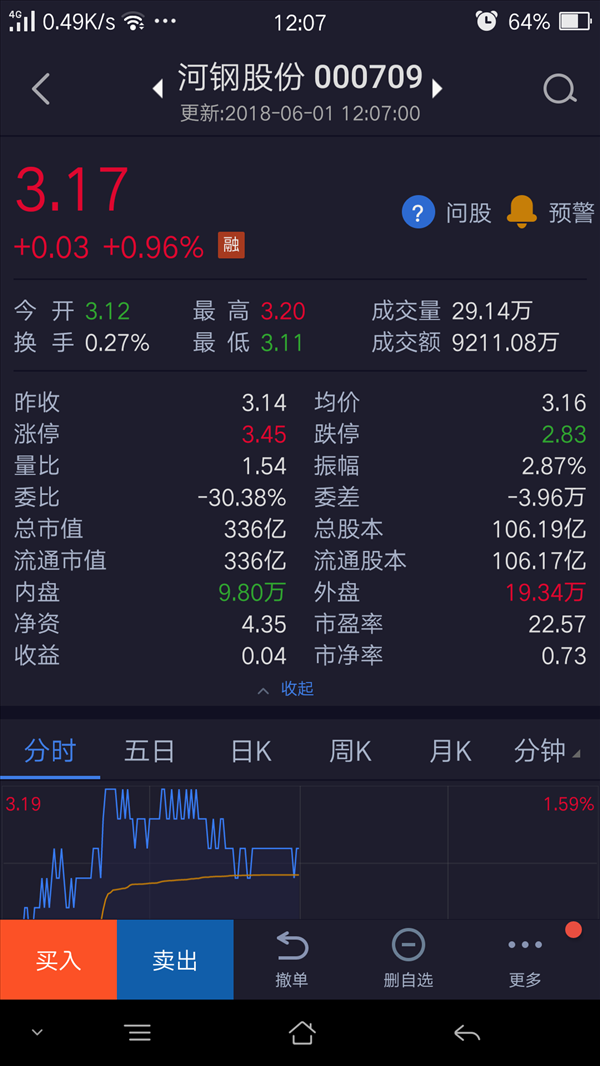The height and width of the screenshot is (1066, 600).
Task: Open 问股 stock question help
Action: tap(446, 213)
